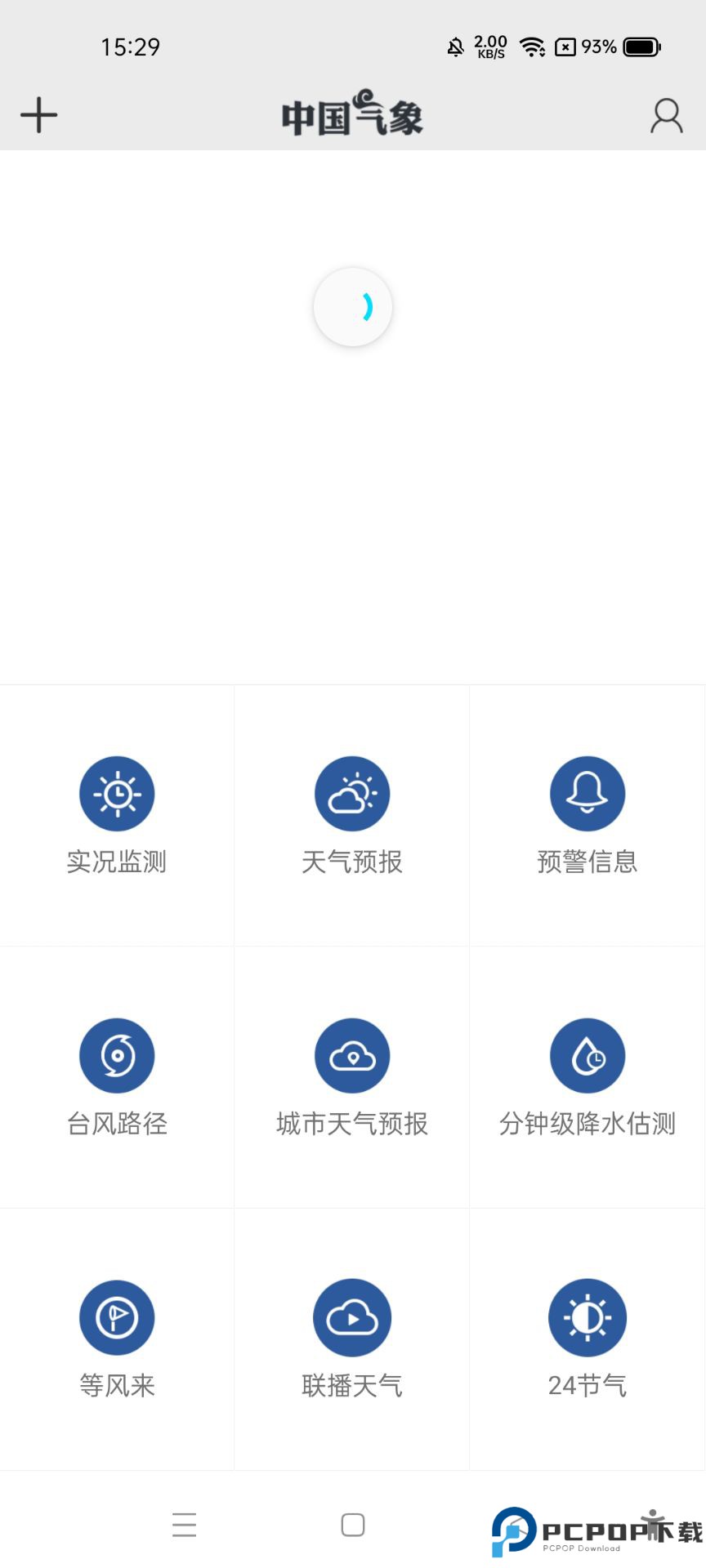Tap the loading spinner circle
This screenshot has width=706, height=1568.
point(352,306)
